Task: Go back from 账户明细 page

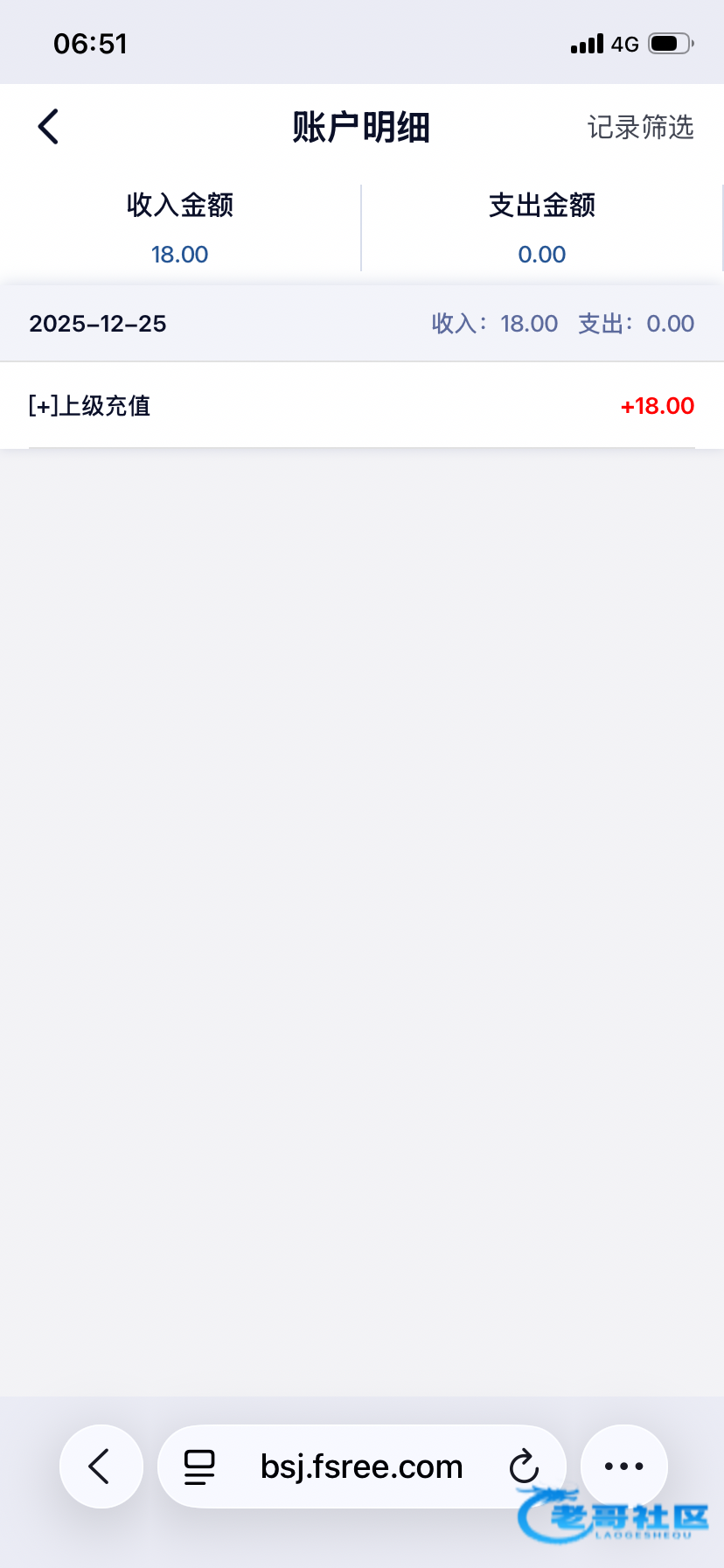Action: pyautogui.click(x=49, y=127)
